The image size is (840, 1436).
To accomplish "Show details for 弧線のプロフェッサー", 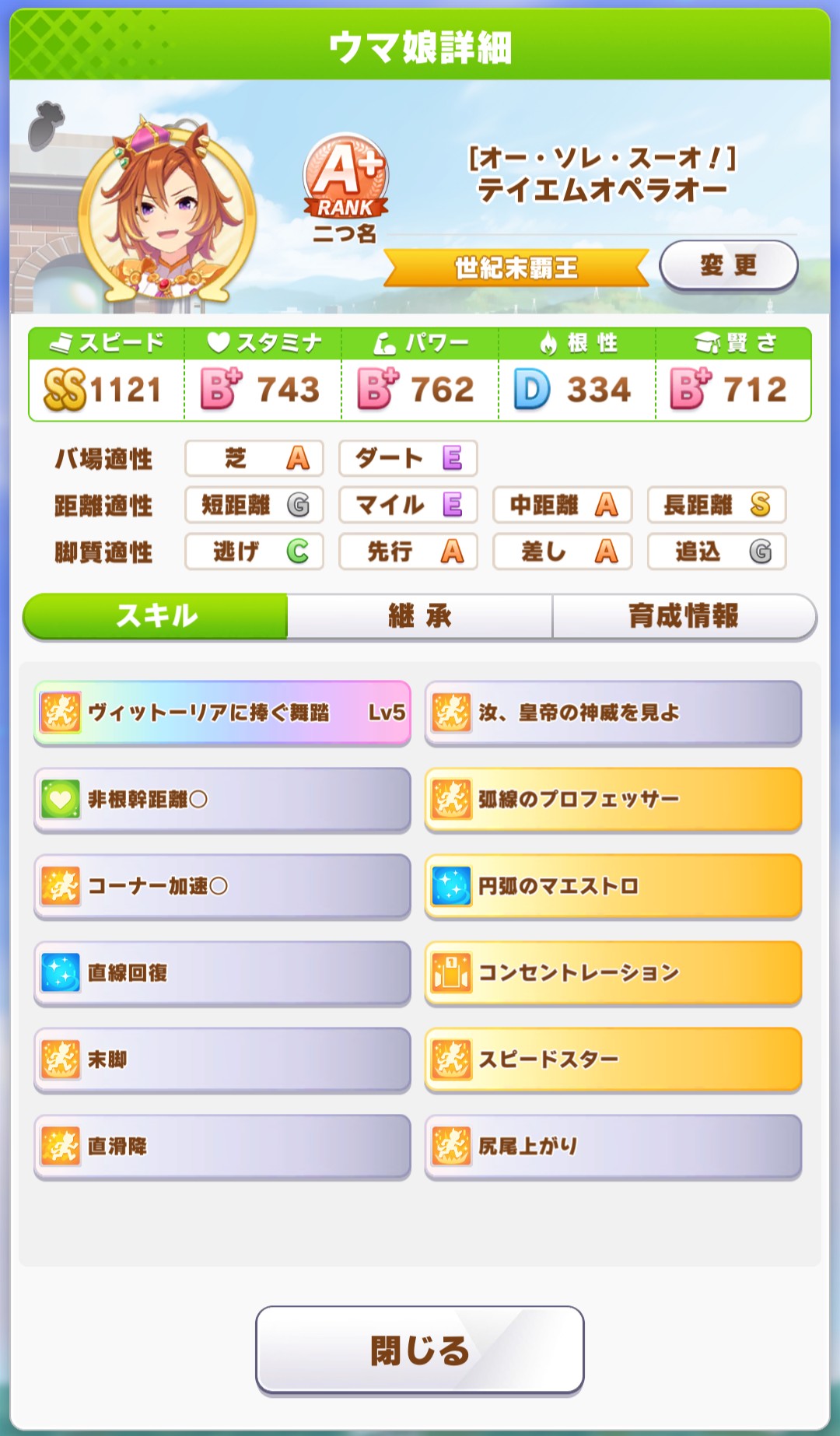I will coord(613,800).
